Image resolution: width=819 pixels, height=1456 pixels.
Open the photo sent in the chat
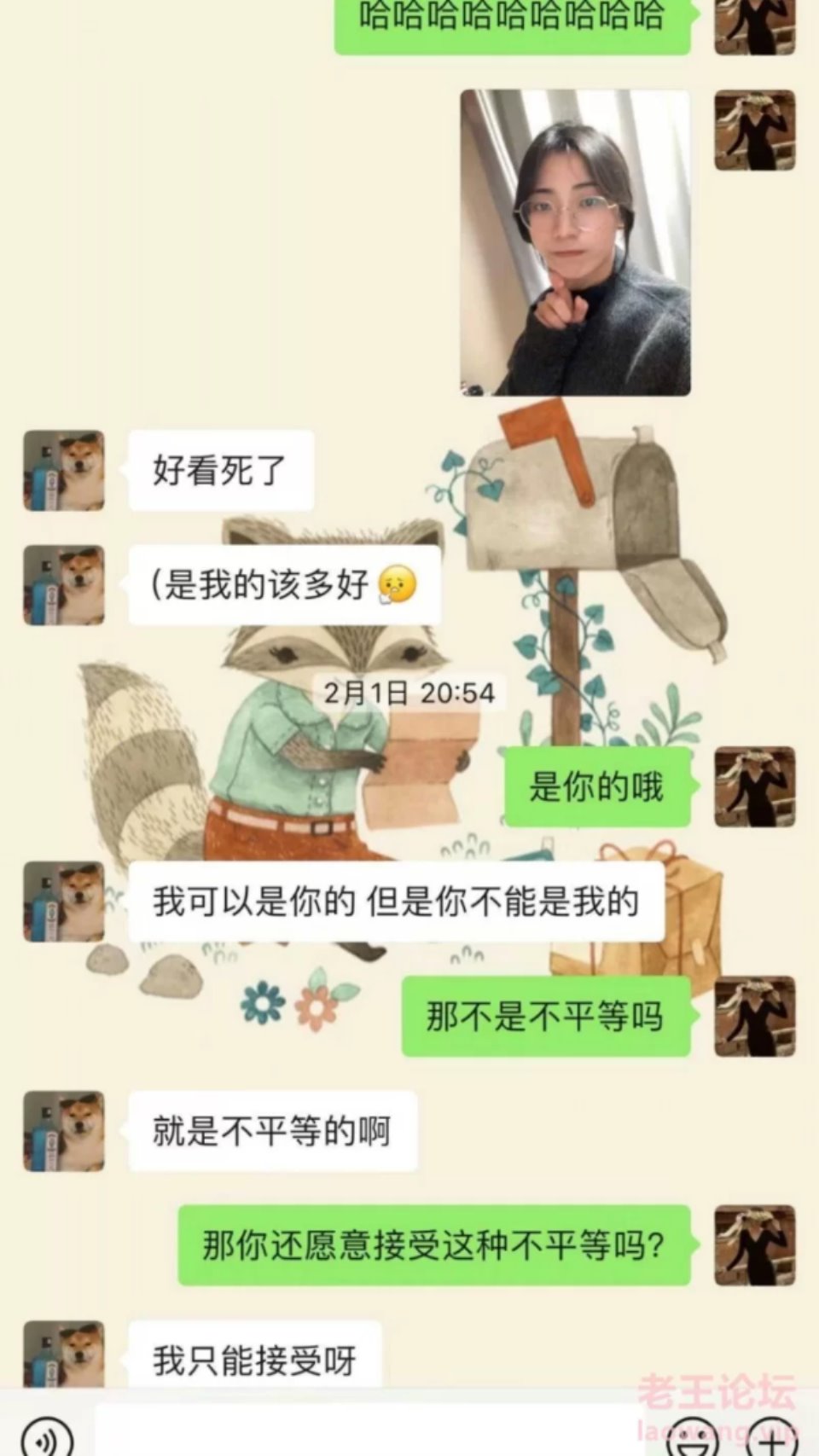coord(575,242)
